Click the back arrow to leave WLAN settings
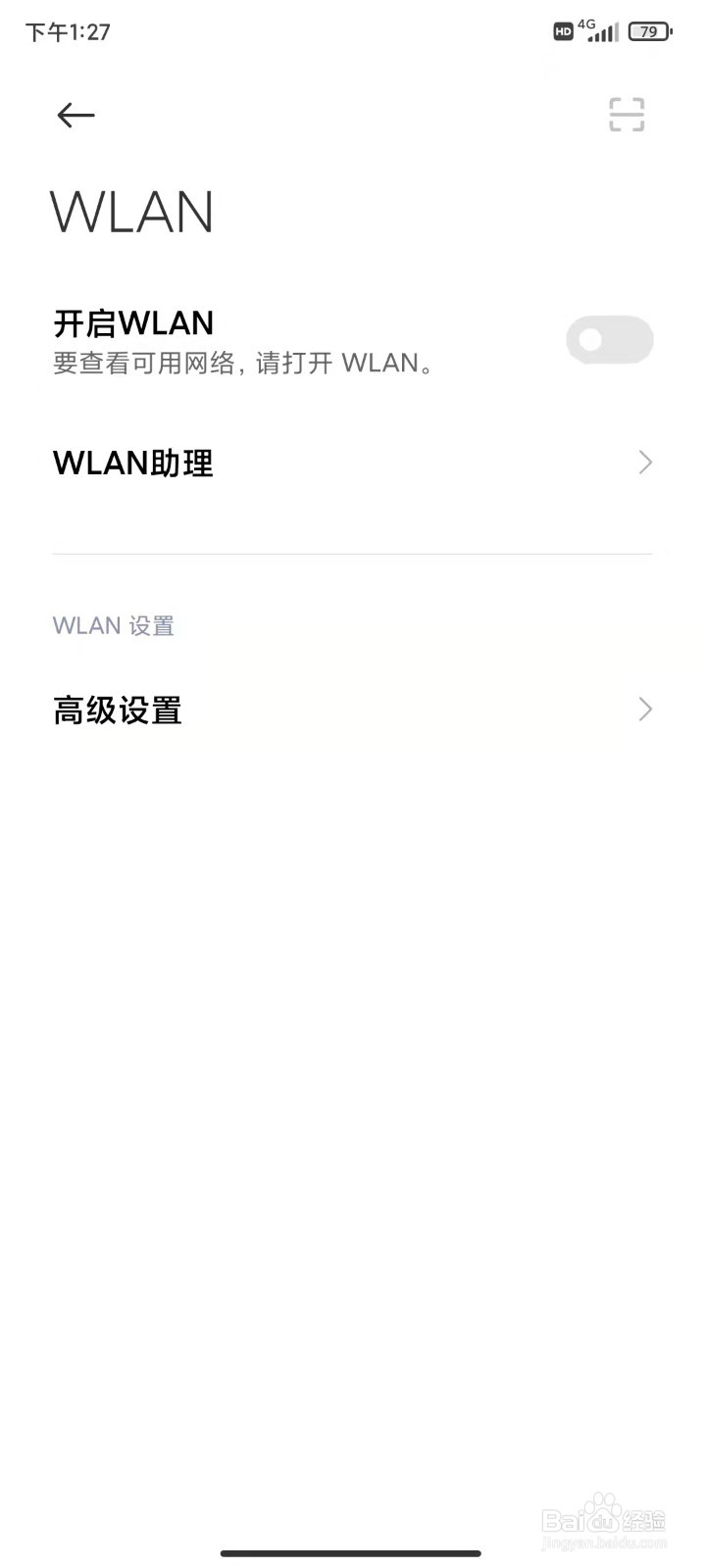This screenshot has width=706, height=1568. [x=76, y=115]
